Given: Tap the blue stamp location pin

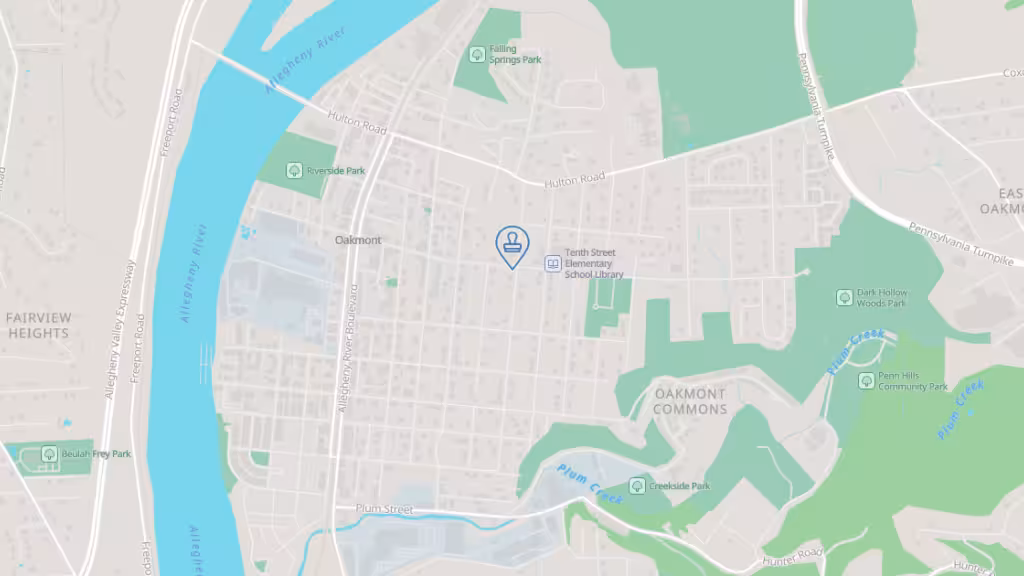Looking at the screenshot, I should coord(512,243).
